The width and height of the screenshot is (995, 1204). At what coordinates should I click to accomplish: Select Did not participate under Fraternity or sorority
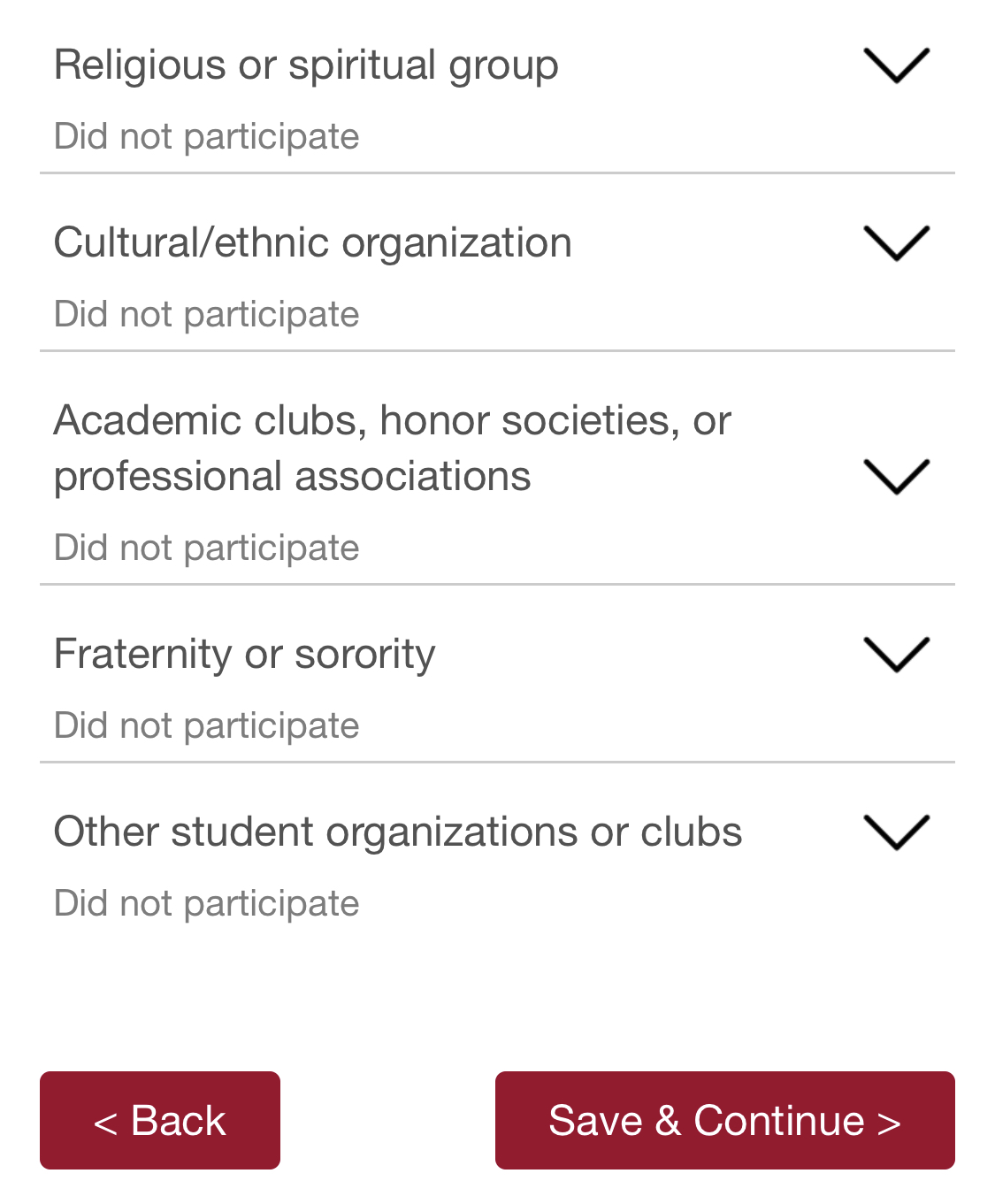[x=206, y=725]
